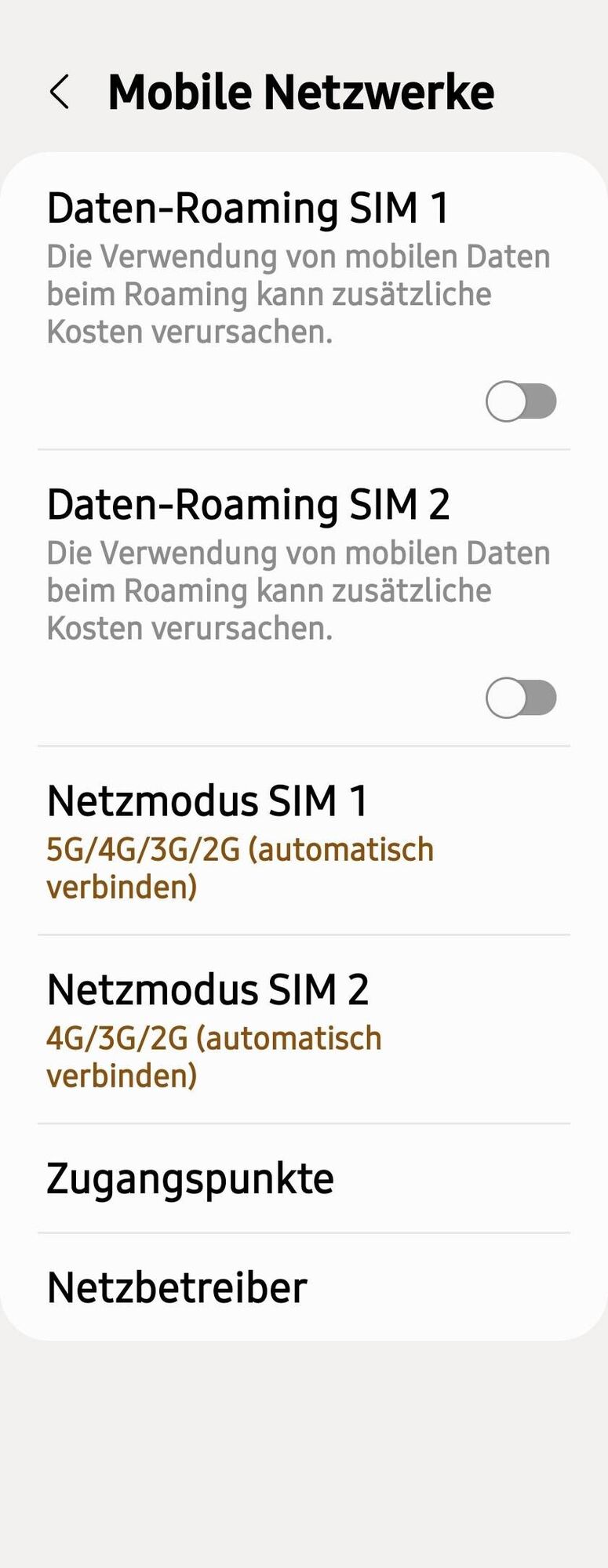Turn on Daten-Roaming SIM 2 switch
The height and width of the screenshot is (1568, 608).
[520, 698]
